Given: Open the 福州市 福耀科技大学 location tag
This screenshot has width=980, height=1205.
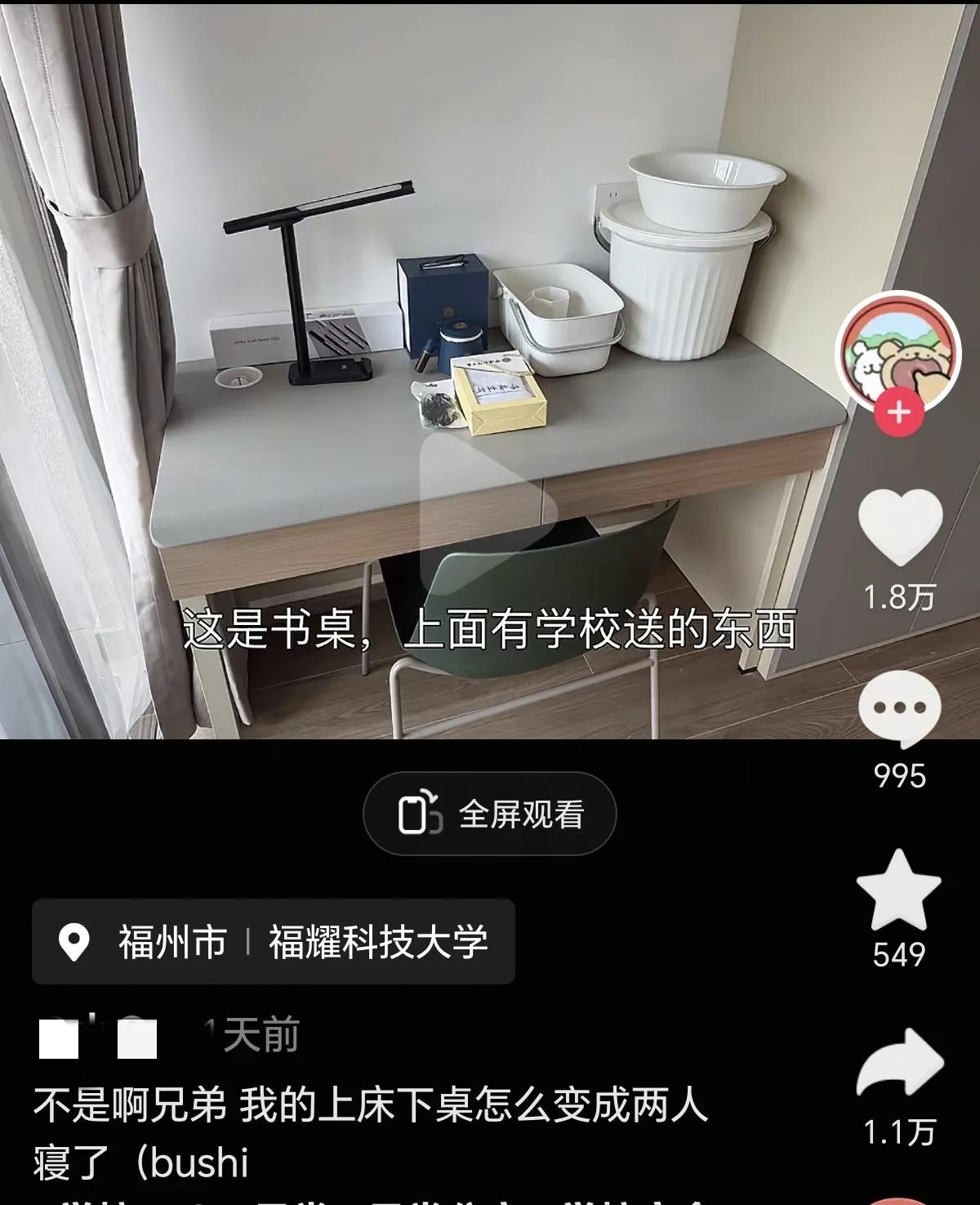Looking at the screenshot, I should [x=274, y=941].
